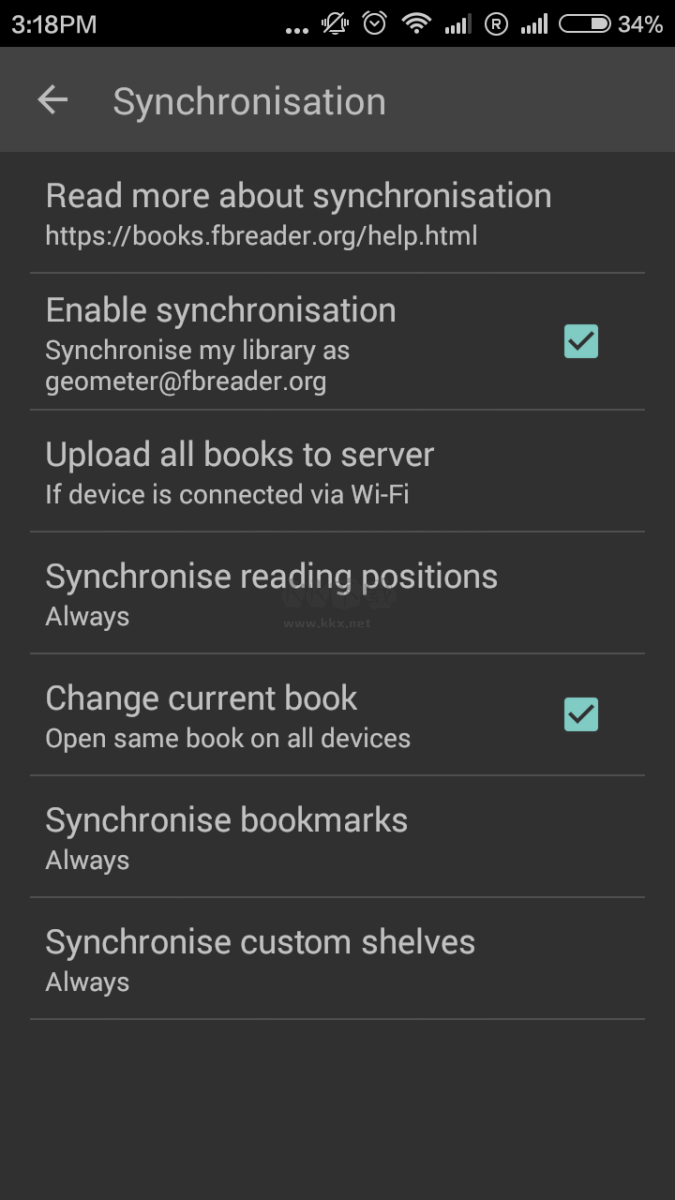Viewport: 675px width, 1200px height.
Task: Untick the Change current book checkbox
Action: (x=581, y=714)
